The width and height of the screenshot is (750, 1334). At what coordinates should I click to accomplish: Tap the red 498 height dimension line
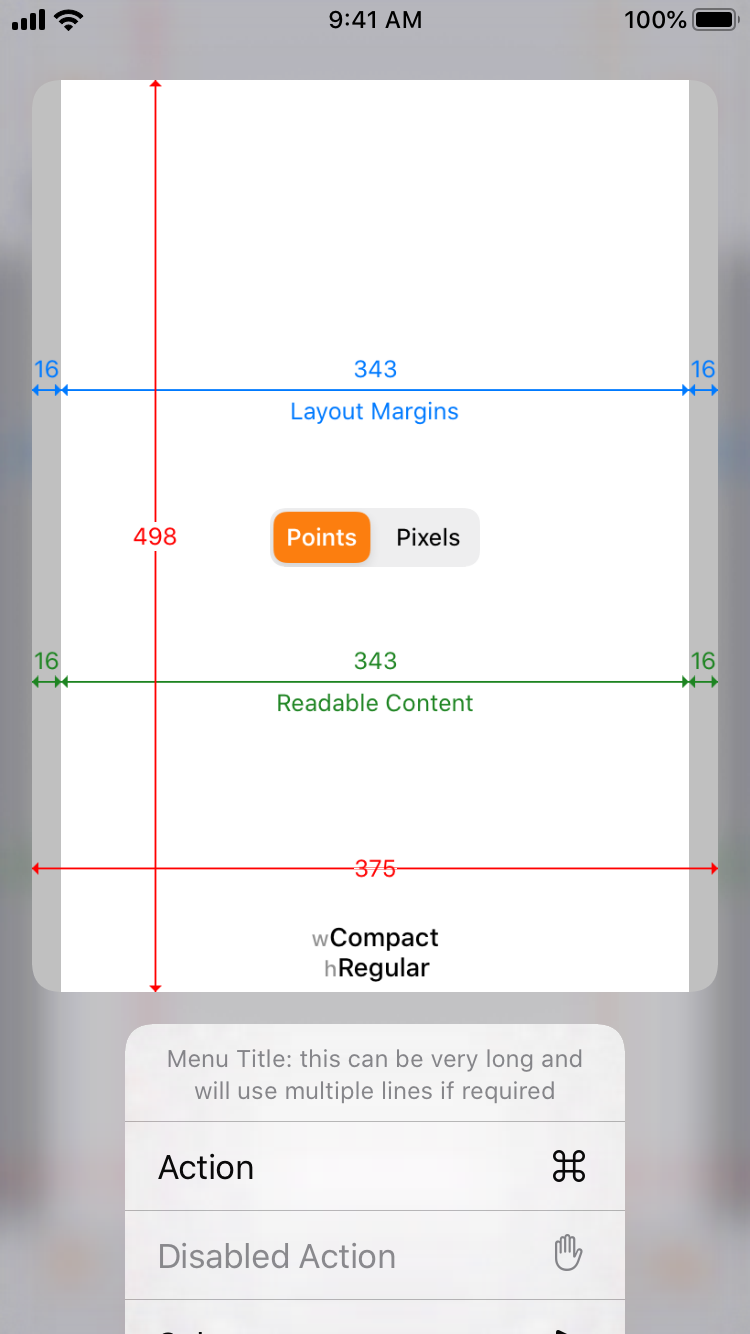pos(155,536)
